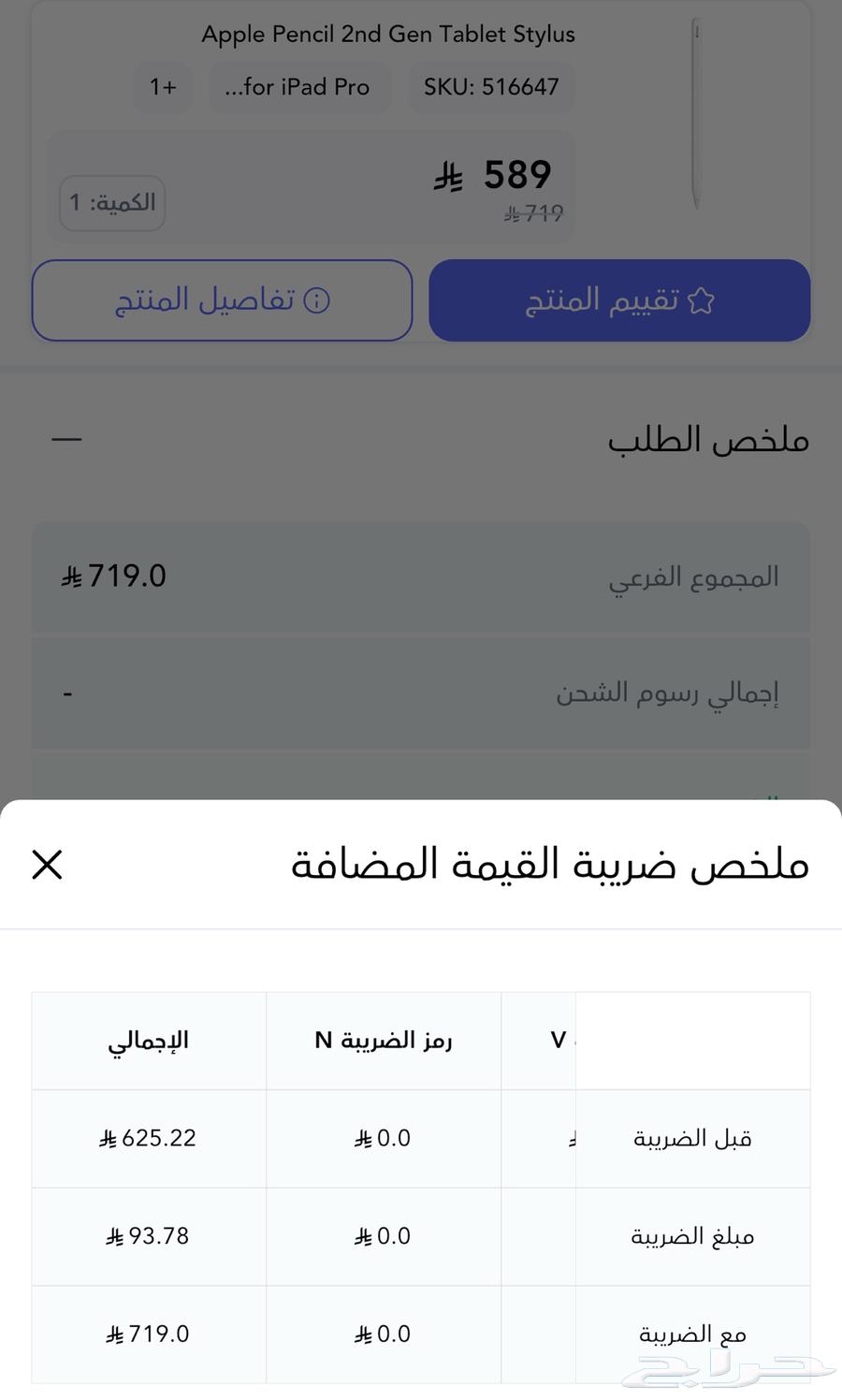Image resolution: width=842 pixels, height=1400 pixels.
Task: Select the مع الضريبة total row 719.0
Action: 147,1334
